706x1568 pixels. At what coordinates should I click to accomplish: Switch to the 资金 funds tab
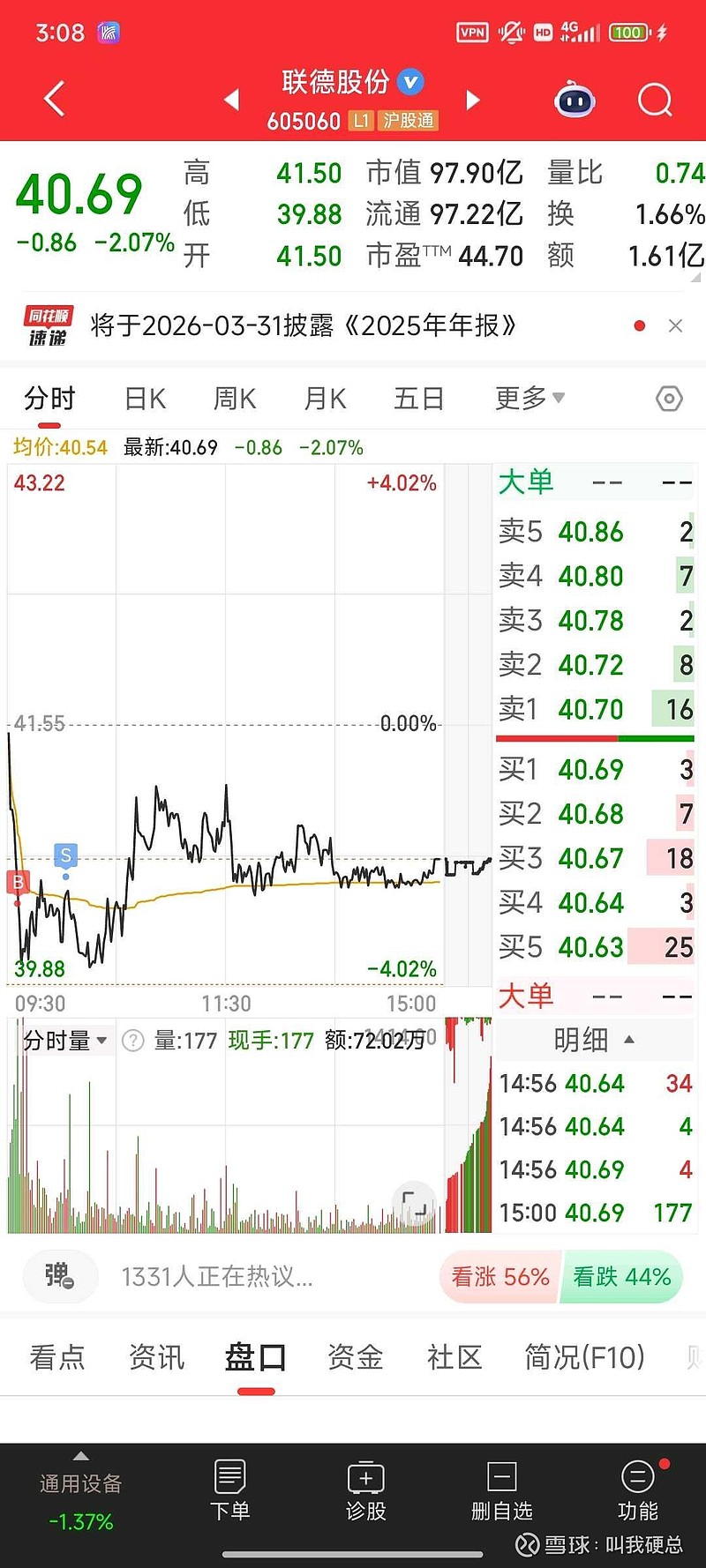[354, 1358]
